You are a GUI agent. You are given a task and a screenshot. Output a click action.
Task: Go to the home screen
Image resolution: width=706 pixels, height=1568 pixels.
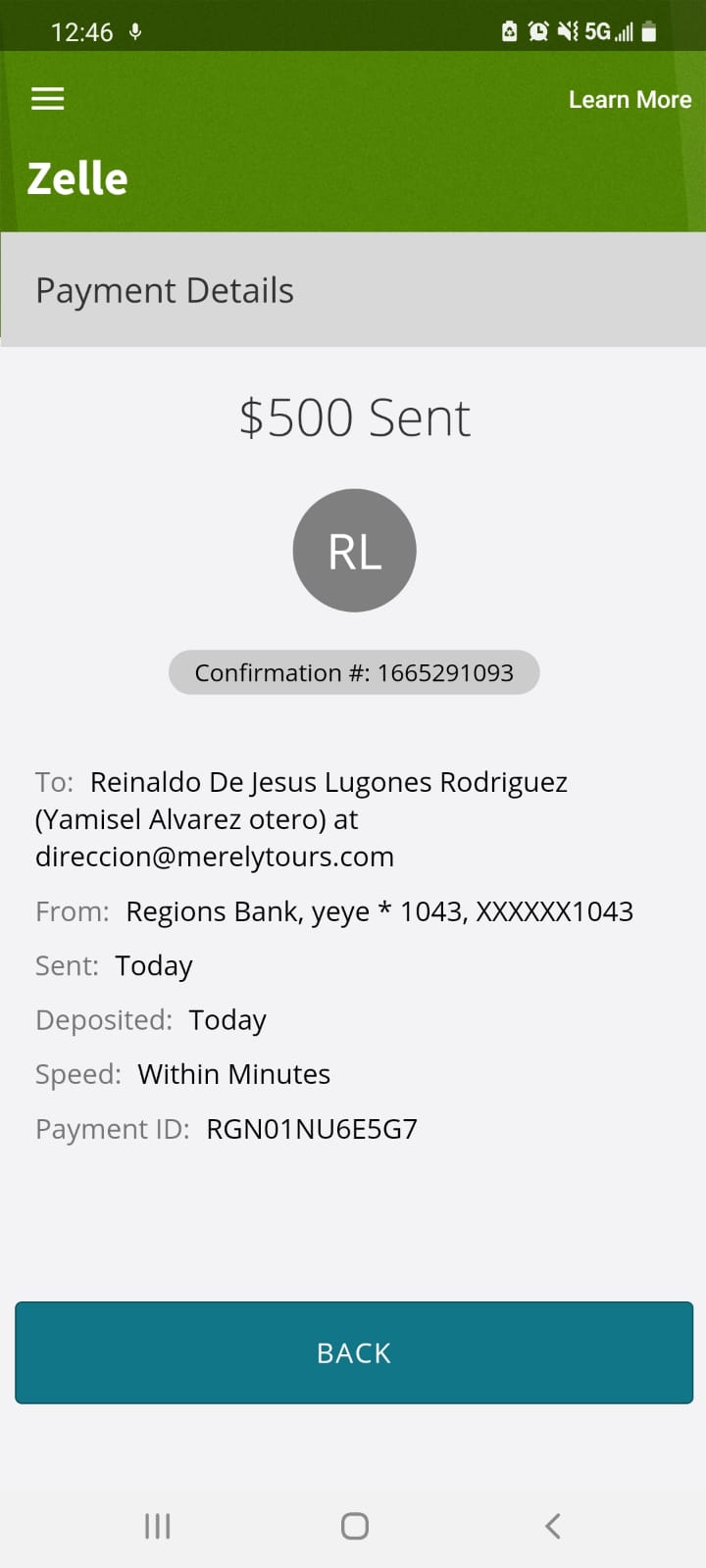click(x=354, y=1526)
